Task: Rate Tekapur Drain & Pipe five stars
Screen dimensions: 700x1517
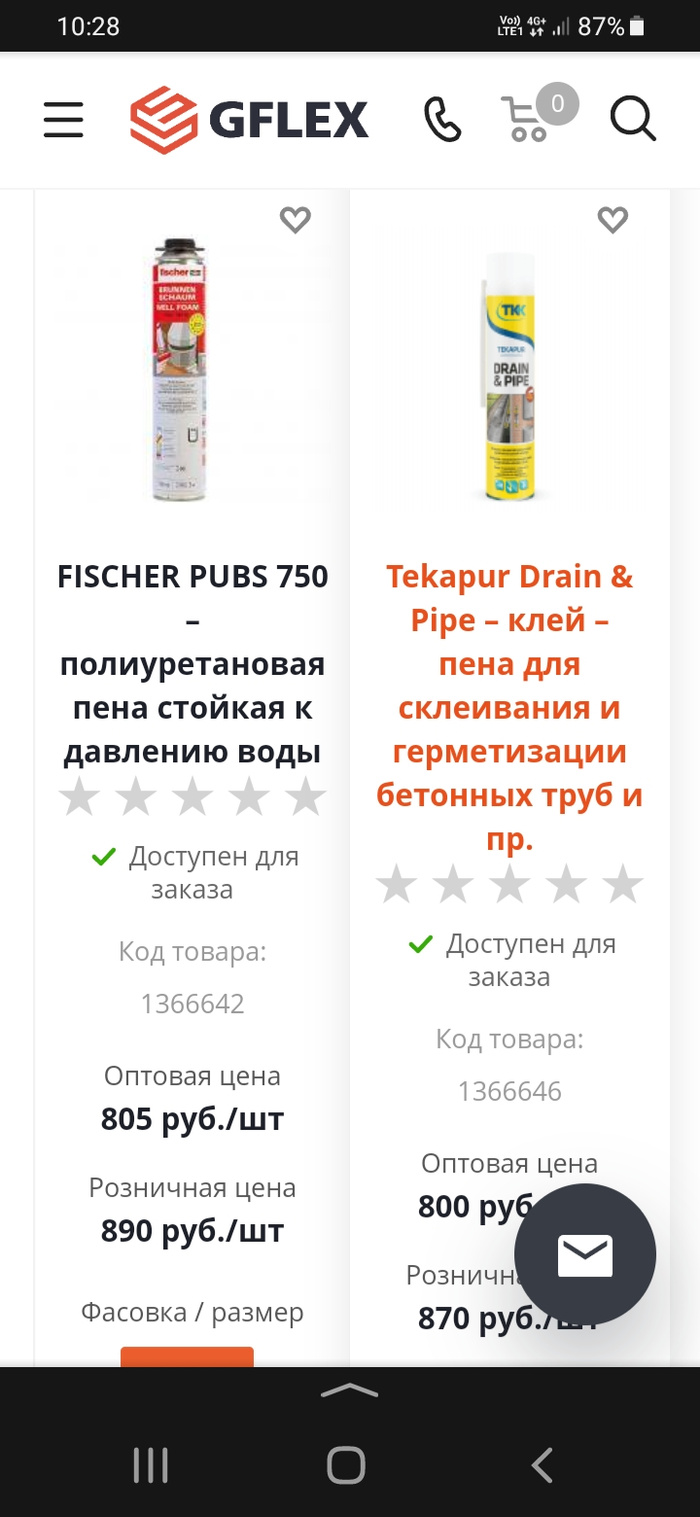Action: (623, 885)
